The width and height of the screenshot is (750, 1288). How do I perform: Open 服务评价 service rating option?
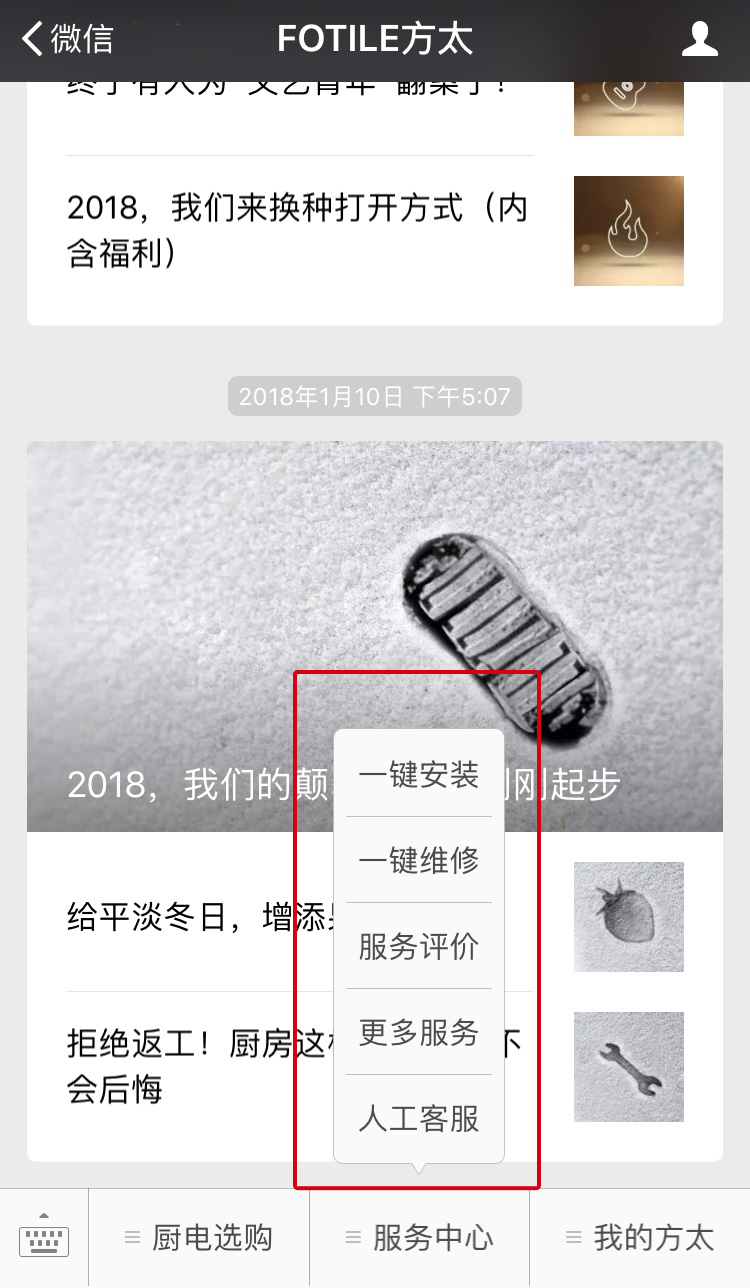[418, 947]
